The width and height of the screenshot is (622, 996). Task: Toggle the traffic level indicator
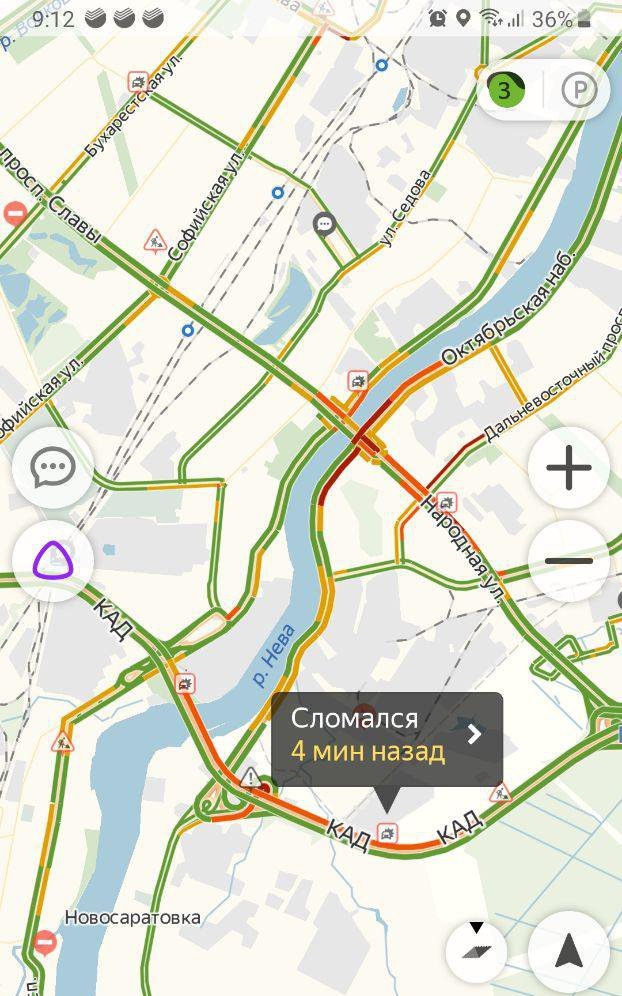(x=506, y=91)
